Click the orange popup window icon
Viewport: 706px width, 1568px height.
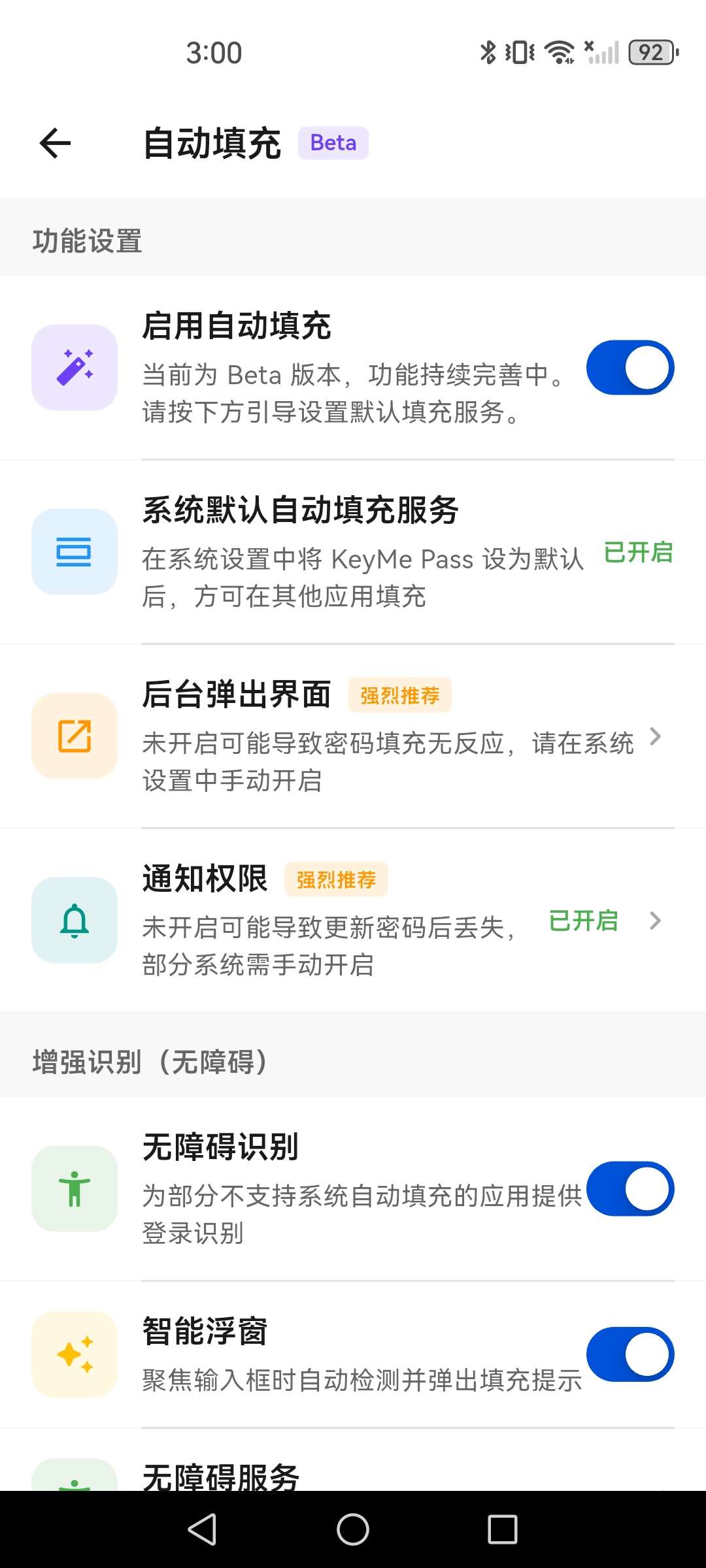(74, 736)
